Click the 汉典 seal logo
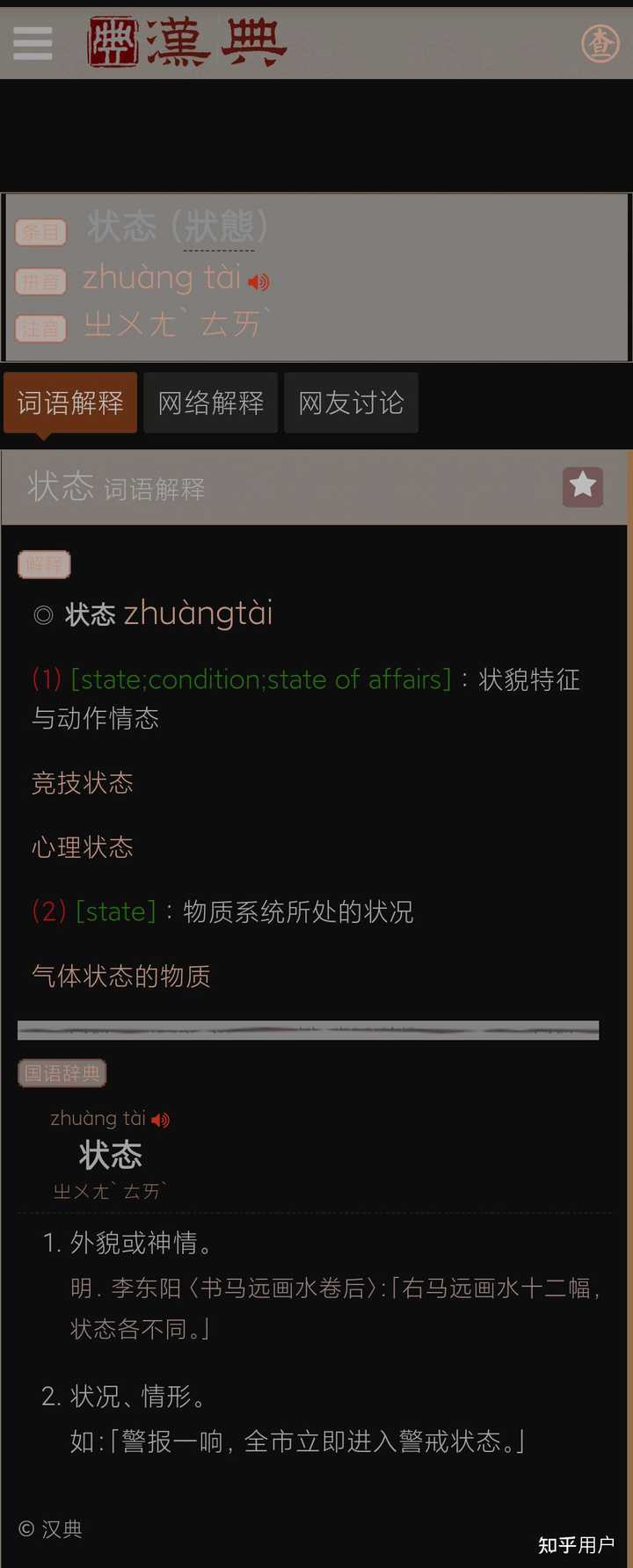Viewport: 633px width, 1568px height. 185,43
